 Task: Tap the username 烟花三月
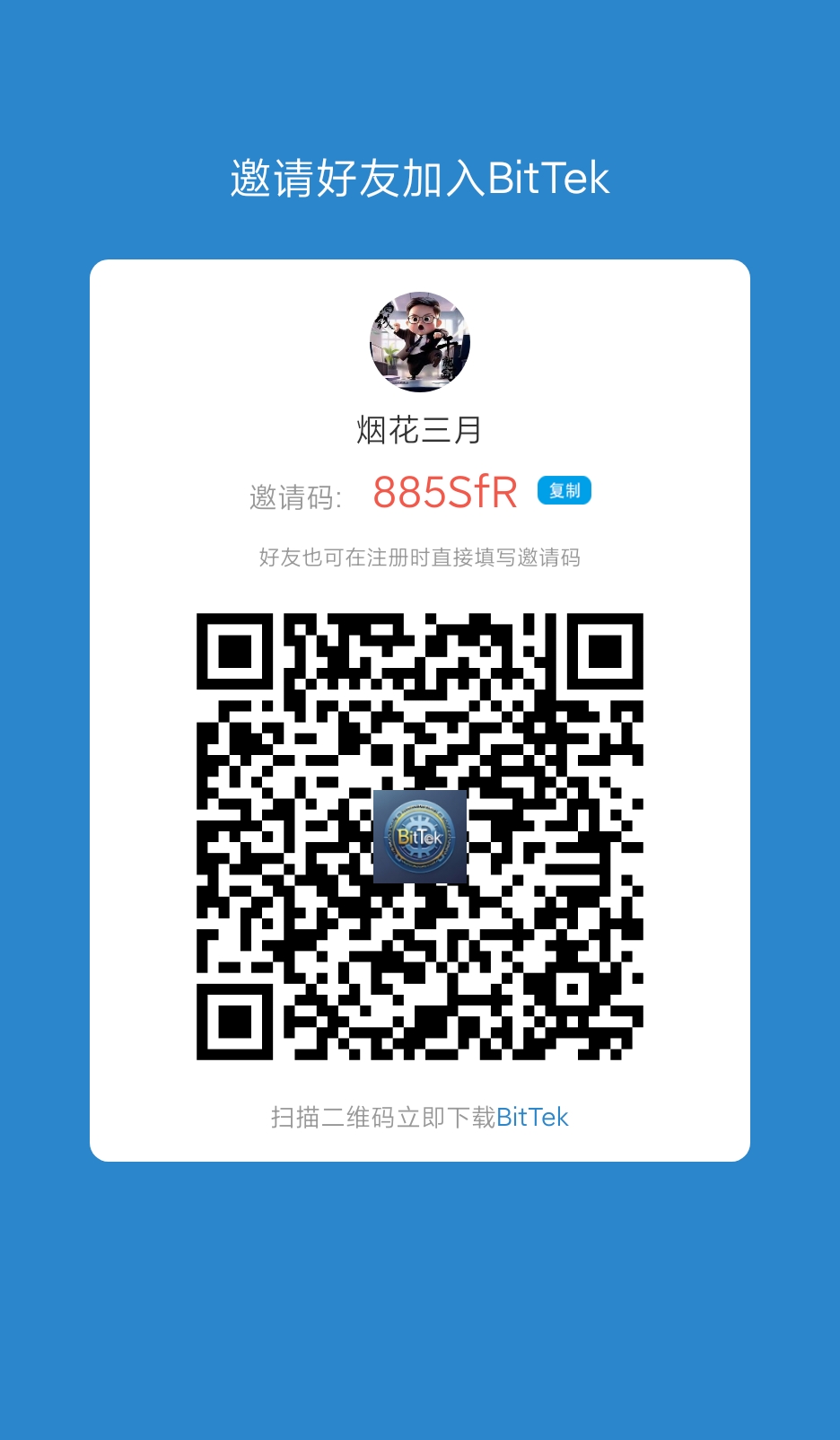419,429
